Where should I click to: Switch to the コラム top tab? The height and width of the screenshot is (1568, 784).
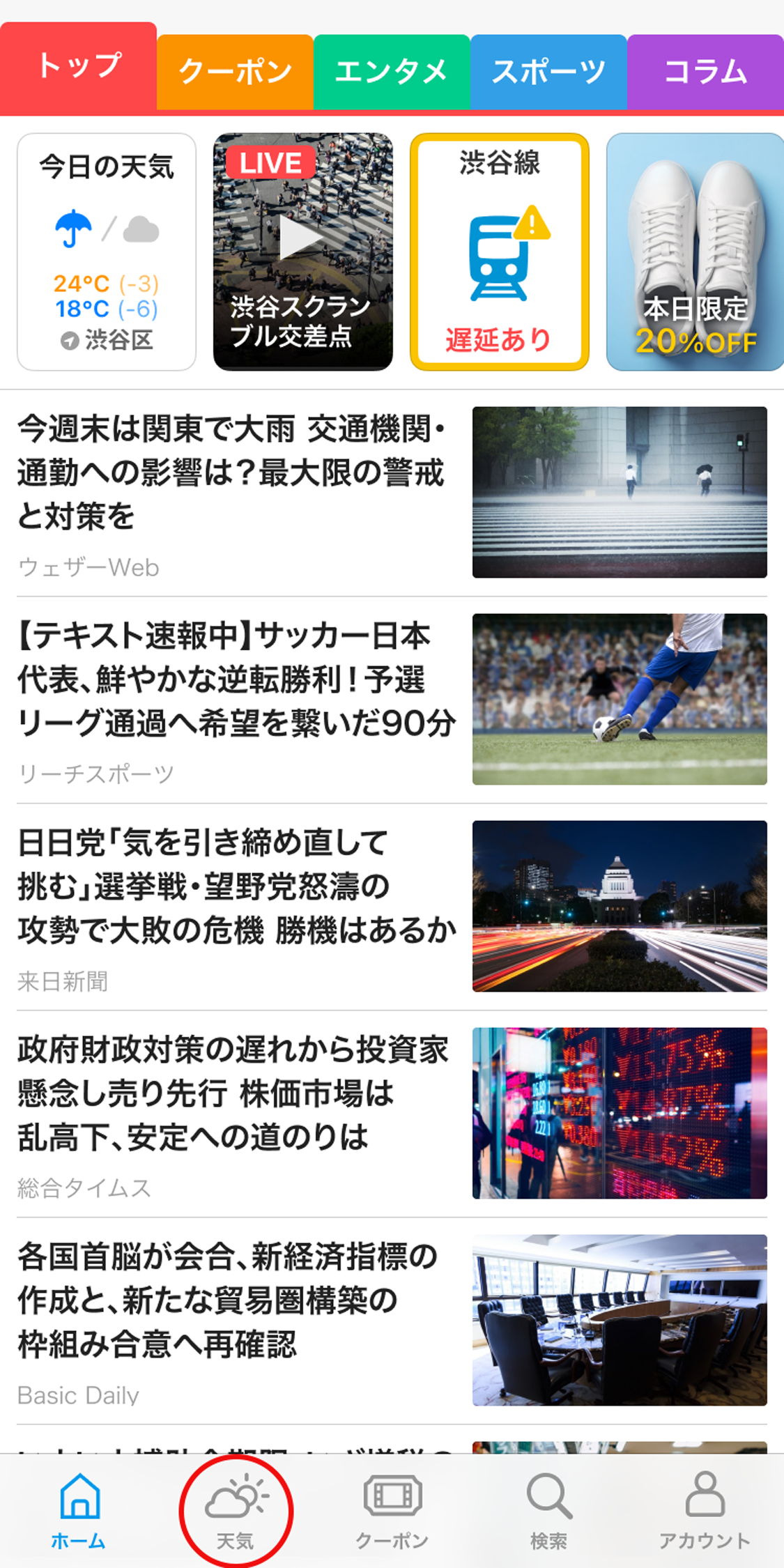click(705, 72)
